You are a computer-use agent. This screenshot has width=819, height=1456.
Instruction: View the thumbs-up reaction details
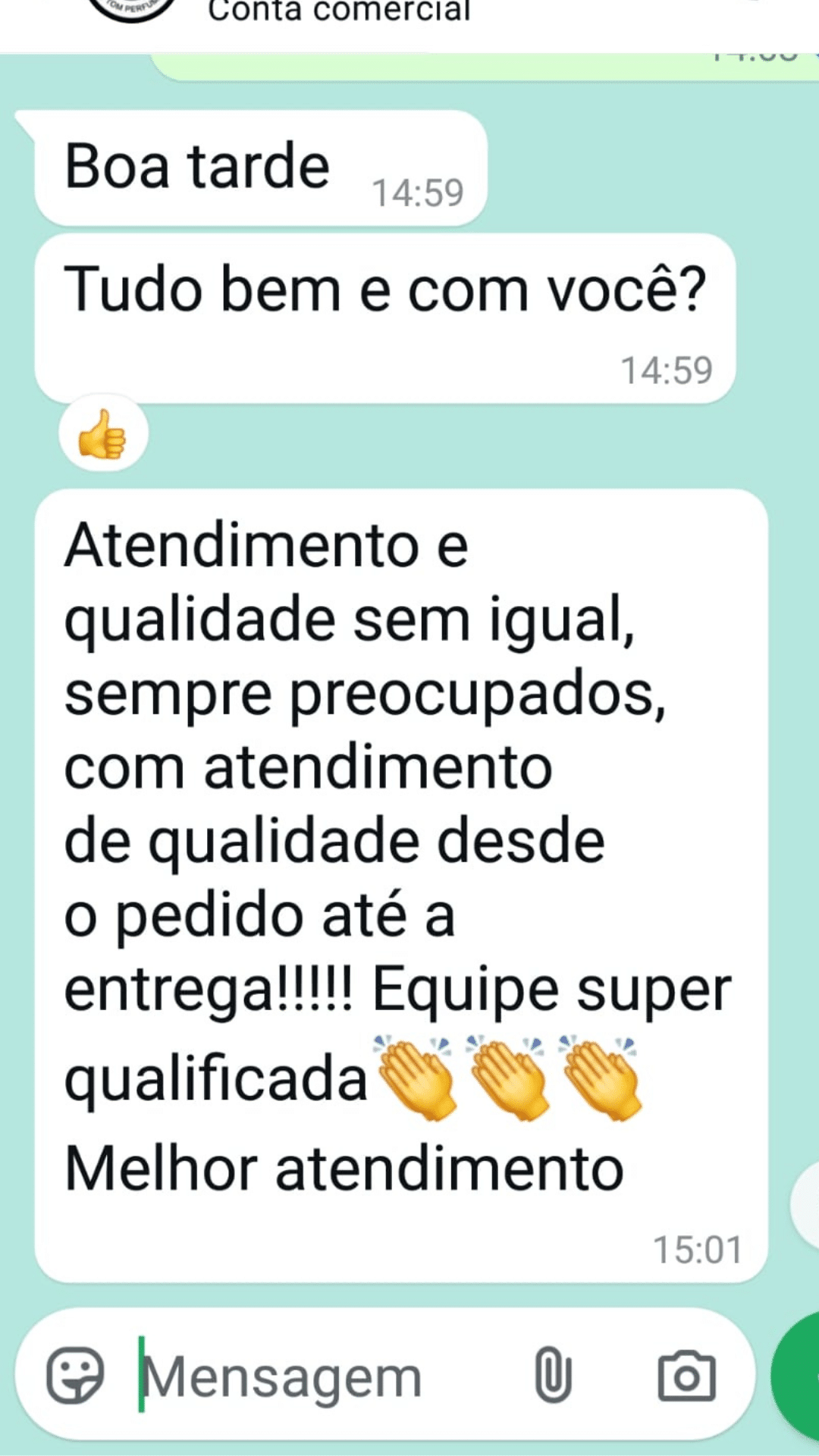pos(103,434)
